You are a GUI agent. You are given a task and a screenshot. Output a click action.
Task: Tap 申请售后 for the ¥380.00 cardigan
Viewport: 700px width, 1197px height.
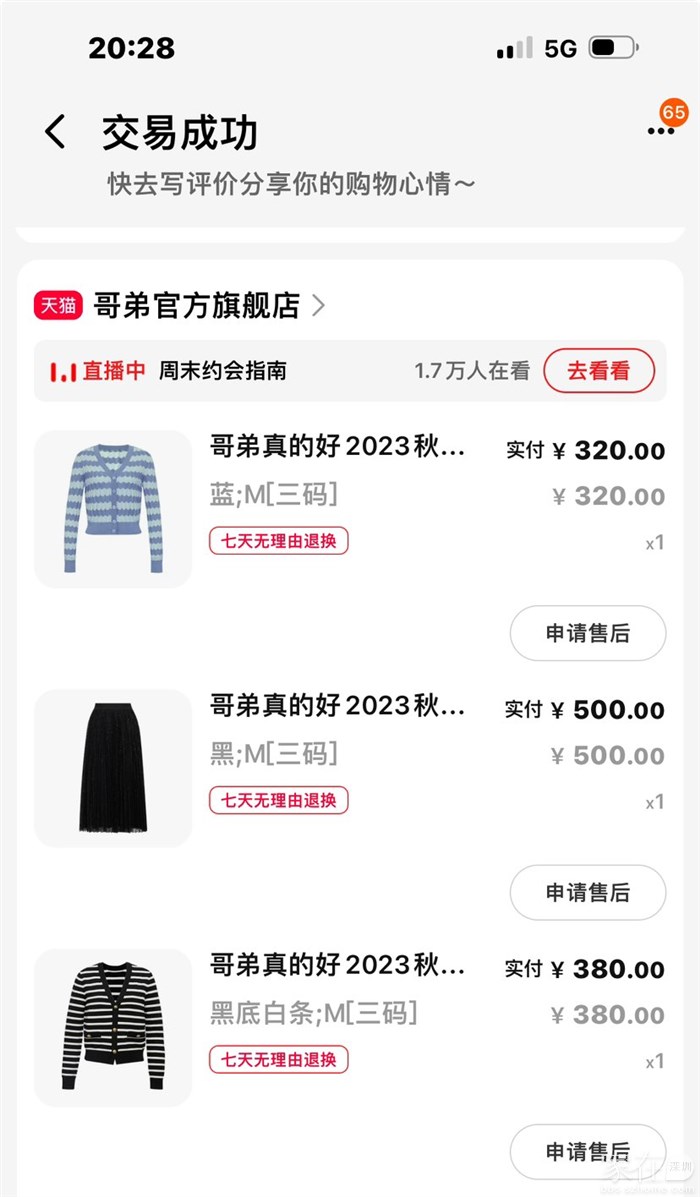click(588, 1151)
